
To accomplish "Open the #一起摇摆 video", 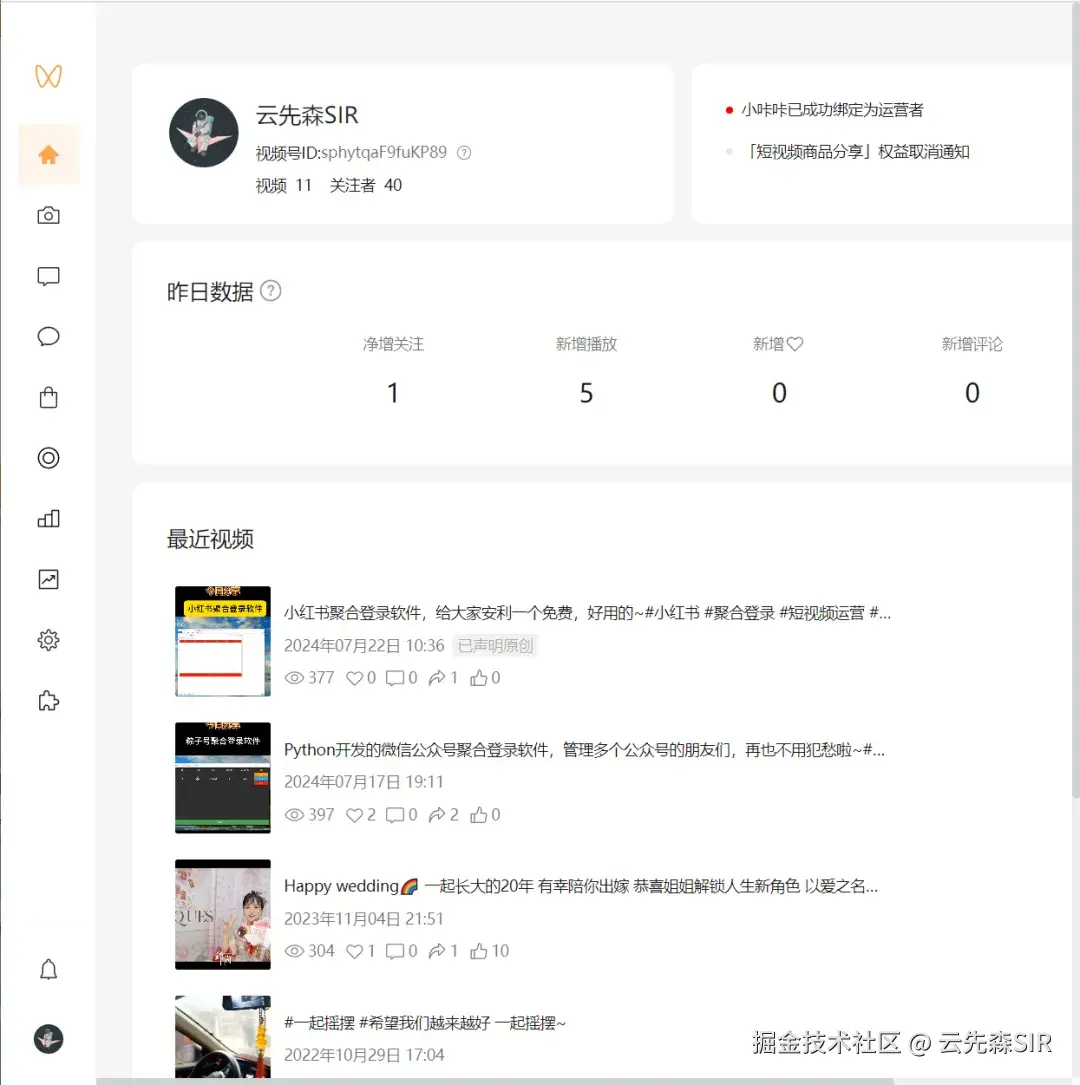I will (x=425, y=1022).
